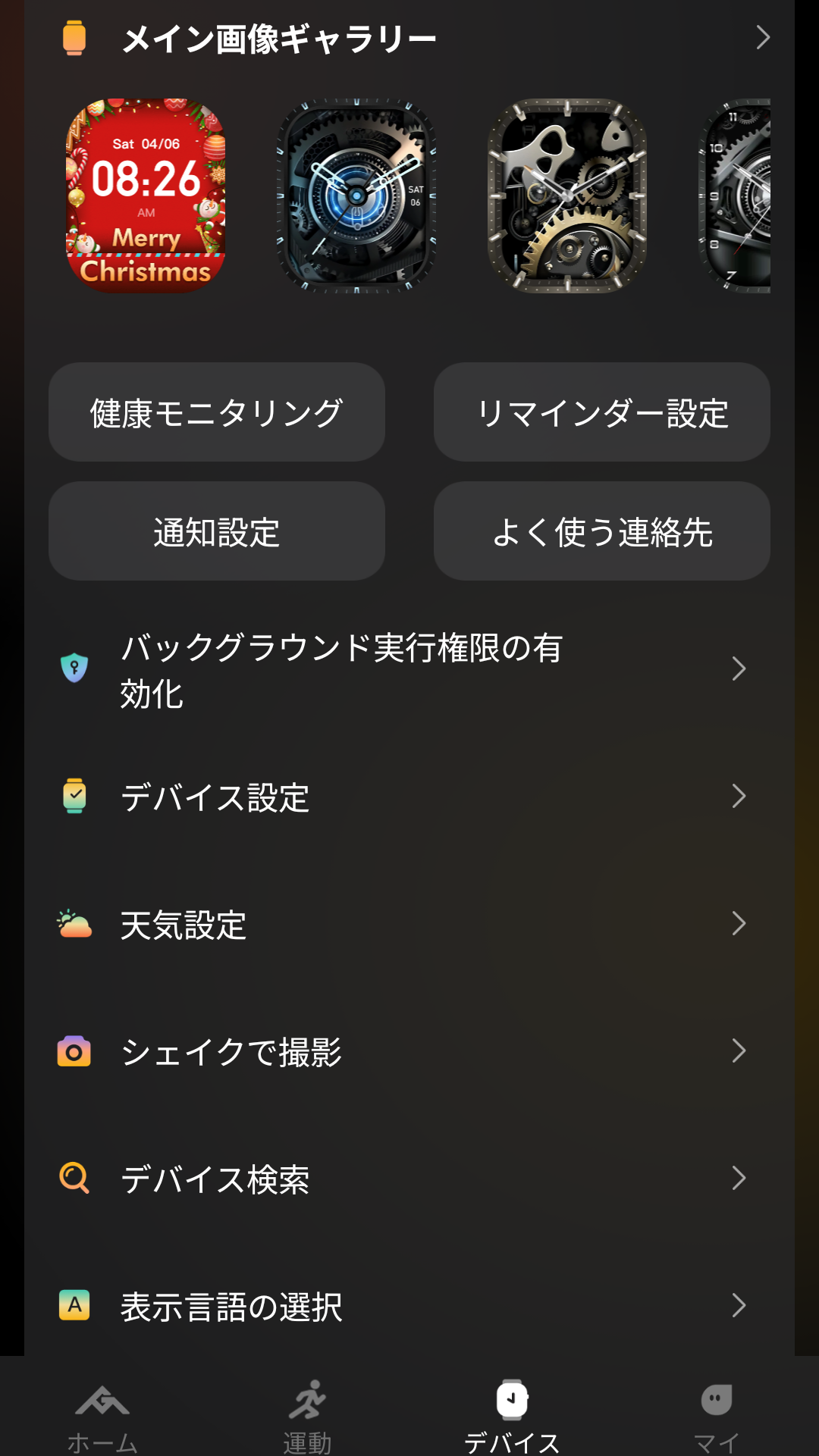
Task: Switch to the マイ tab
Action: click(x=717, y=1416)
